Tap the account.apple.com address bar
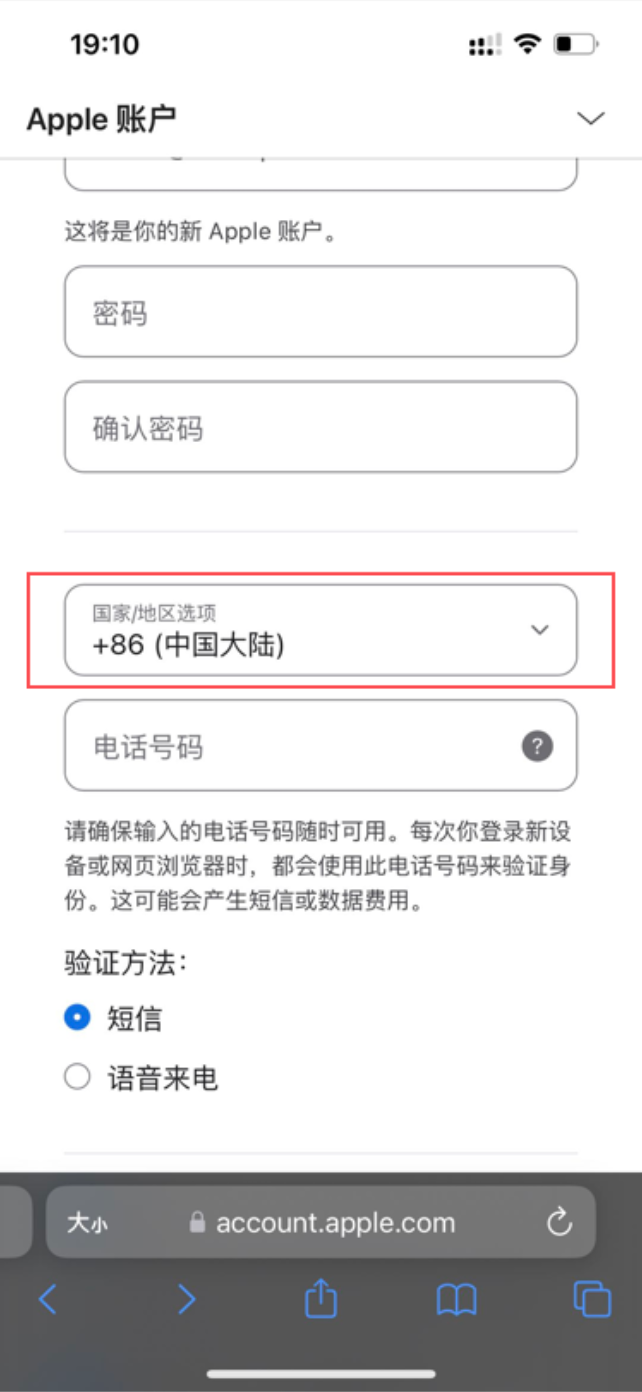This screenshot has width=642, height=1392. pos(321,1222)
